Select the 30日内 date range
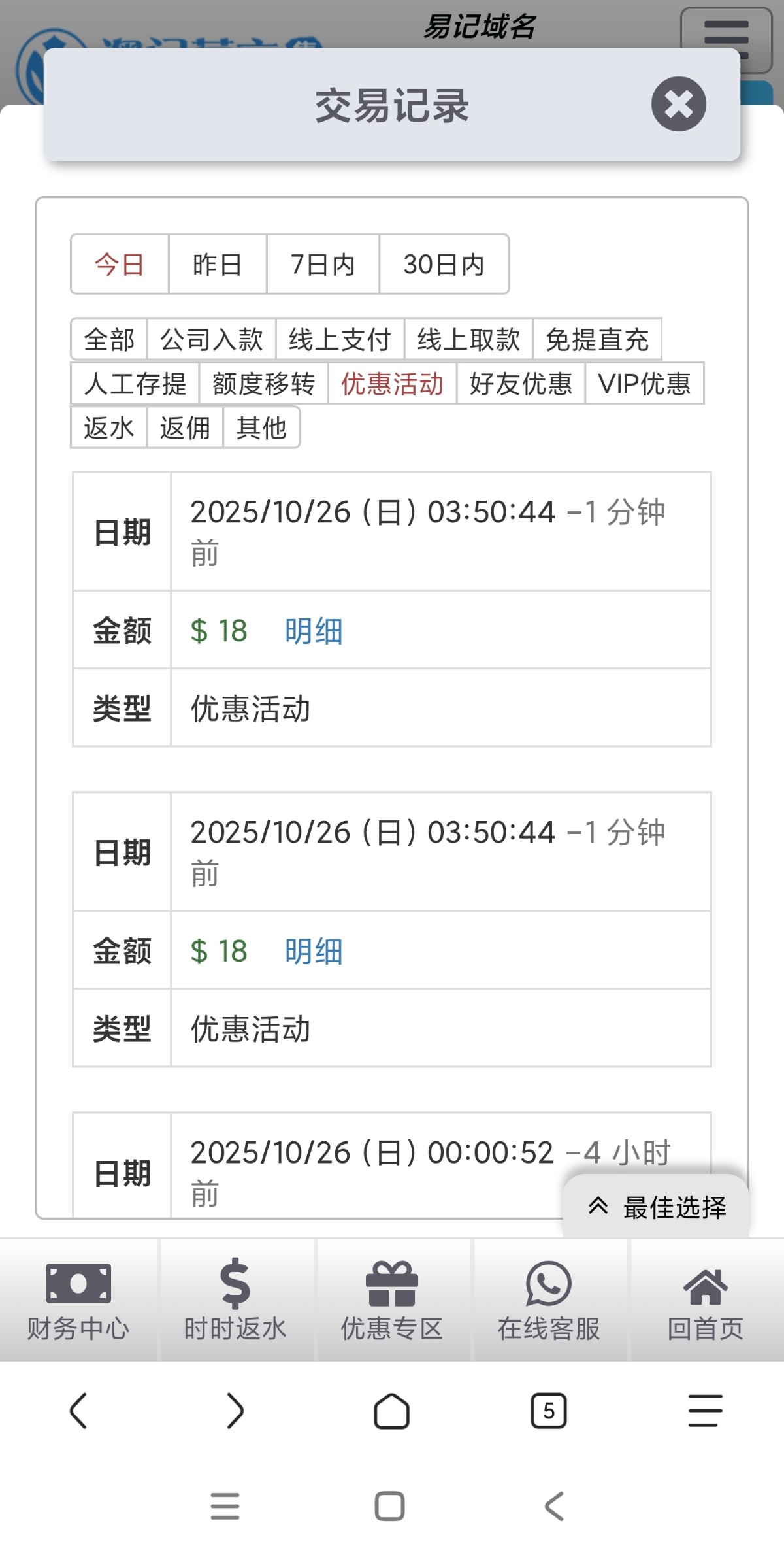Image resolution: width=784 pixels, height=1557 pixels. pyautogui.click(x=444, y=265)
